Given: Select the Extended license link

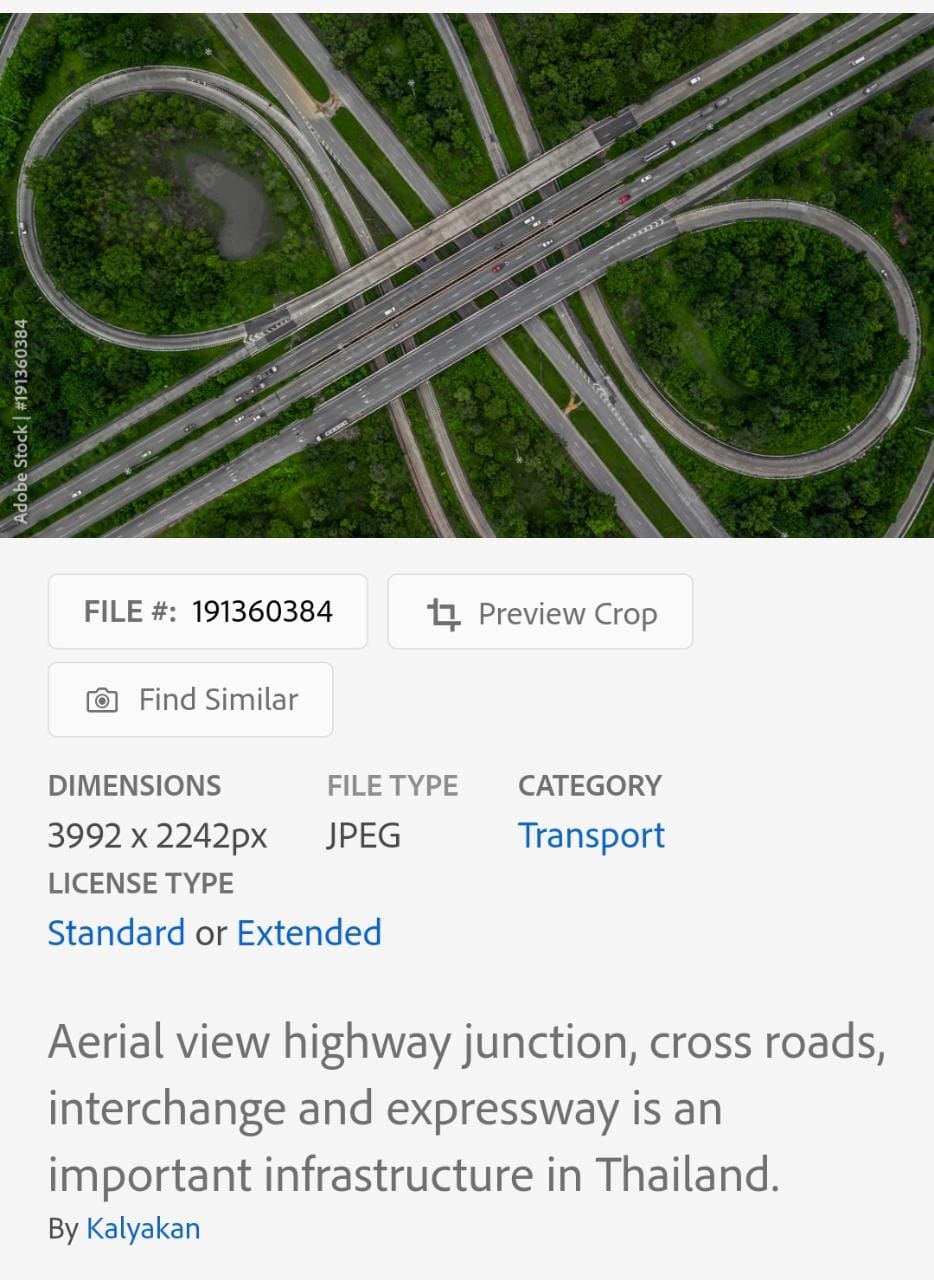Looking at the screenshot, I should pos(309,932).
